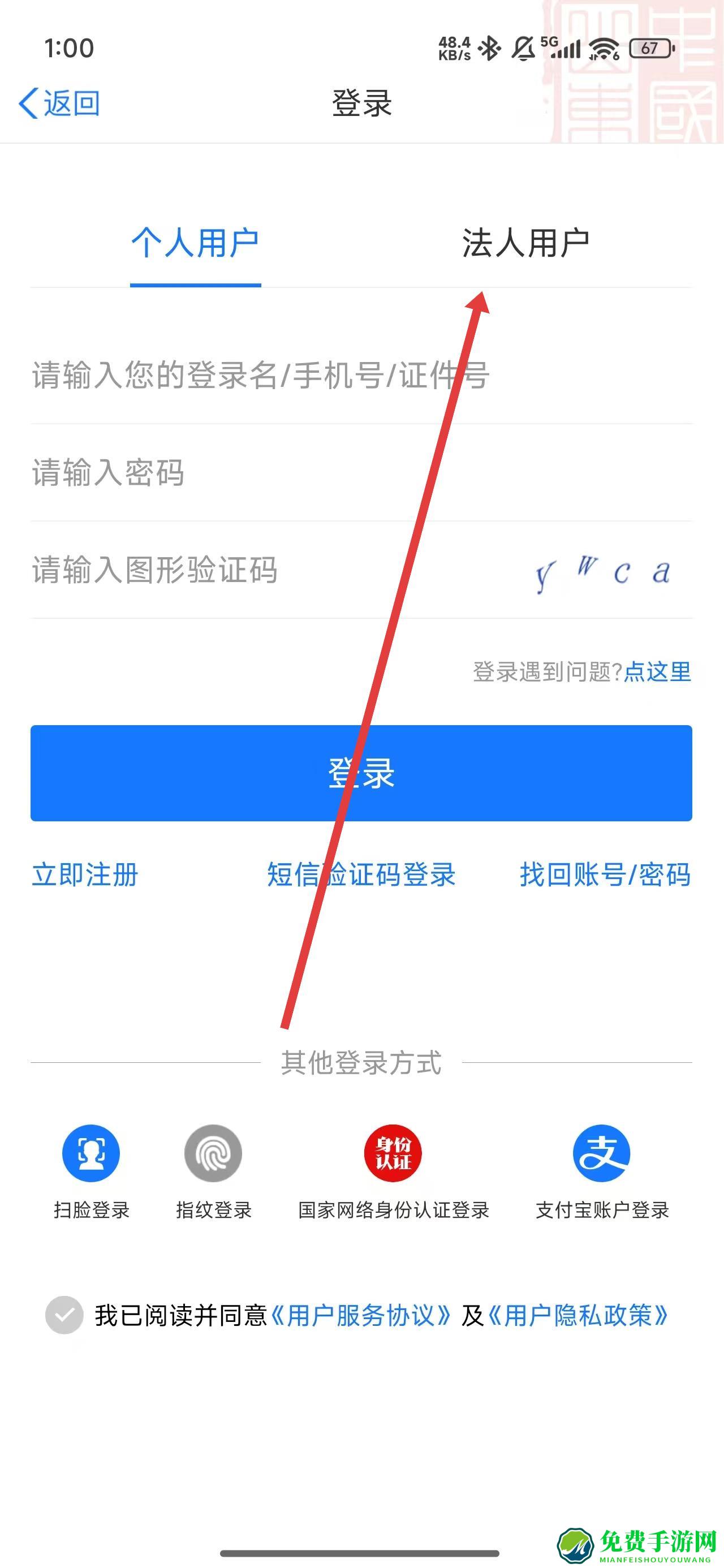The height and width of the screenshot is (1568, 724).
Task: Focus the 图形验证码 input field
Action: pos(244,570)
